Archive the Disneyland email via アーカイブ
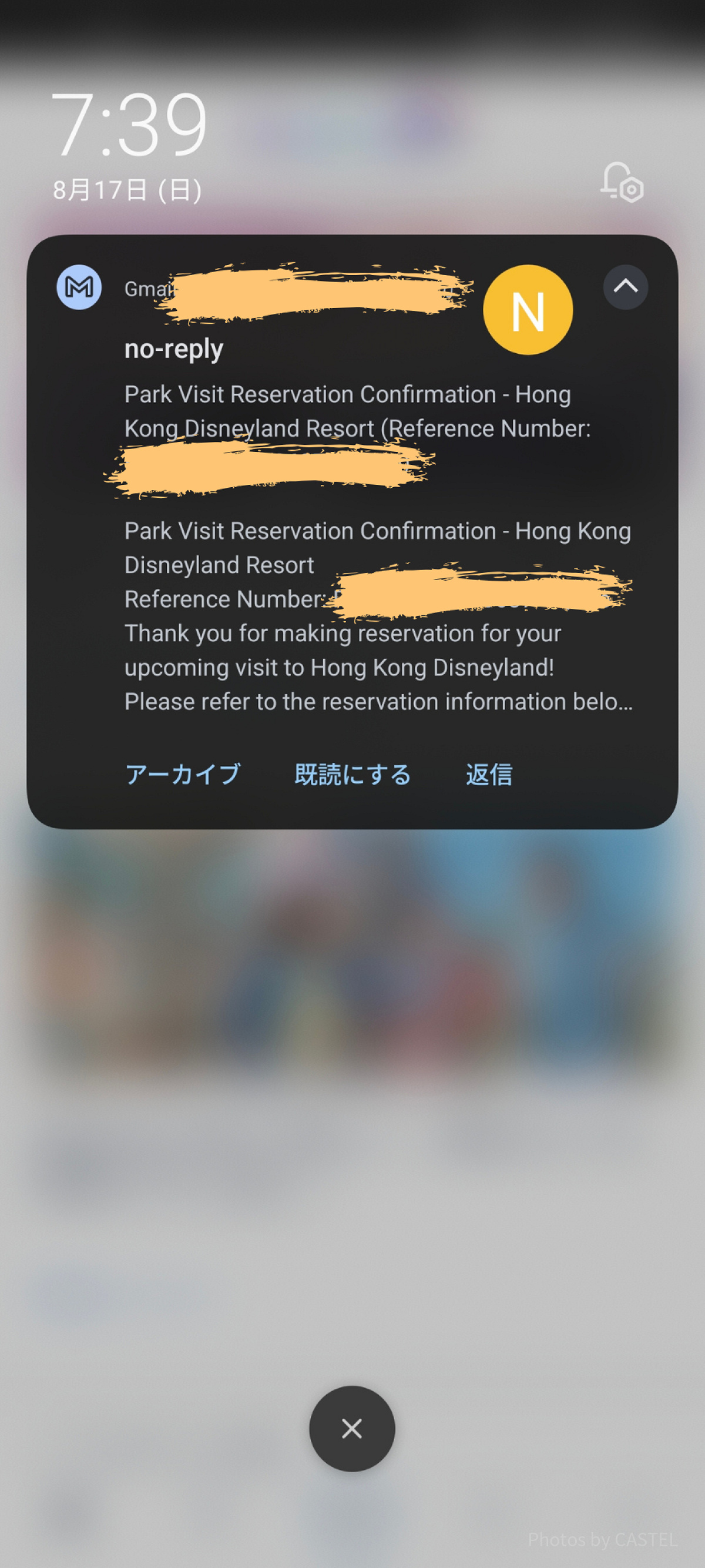This screenshot has width=705, height=1568. point(182,773)
